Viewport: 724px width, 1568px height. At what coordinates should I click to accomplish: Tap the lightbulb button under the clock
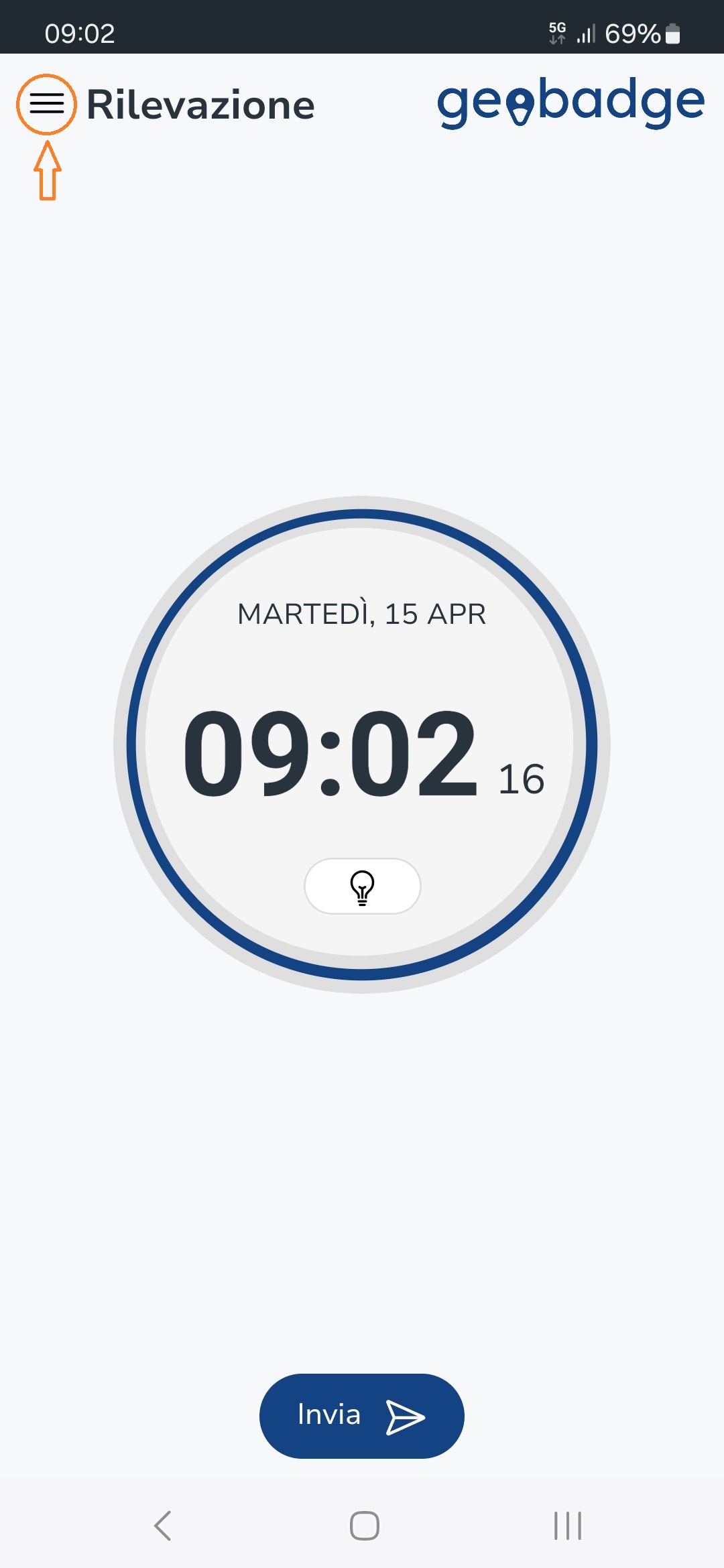click(363, 886)
